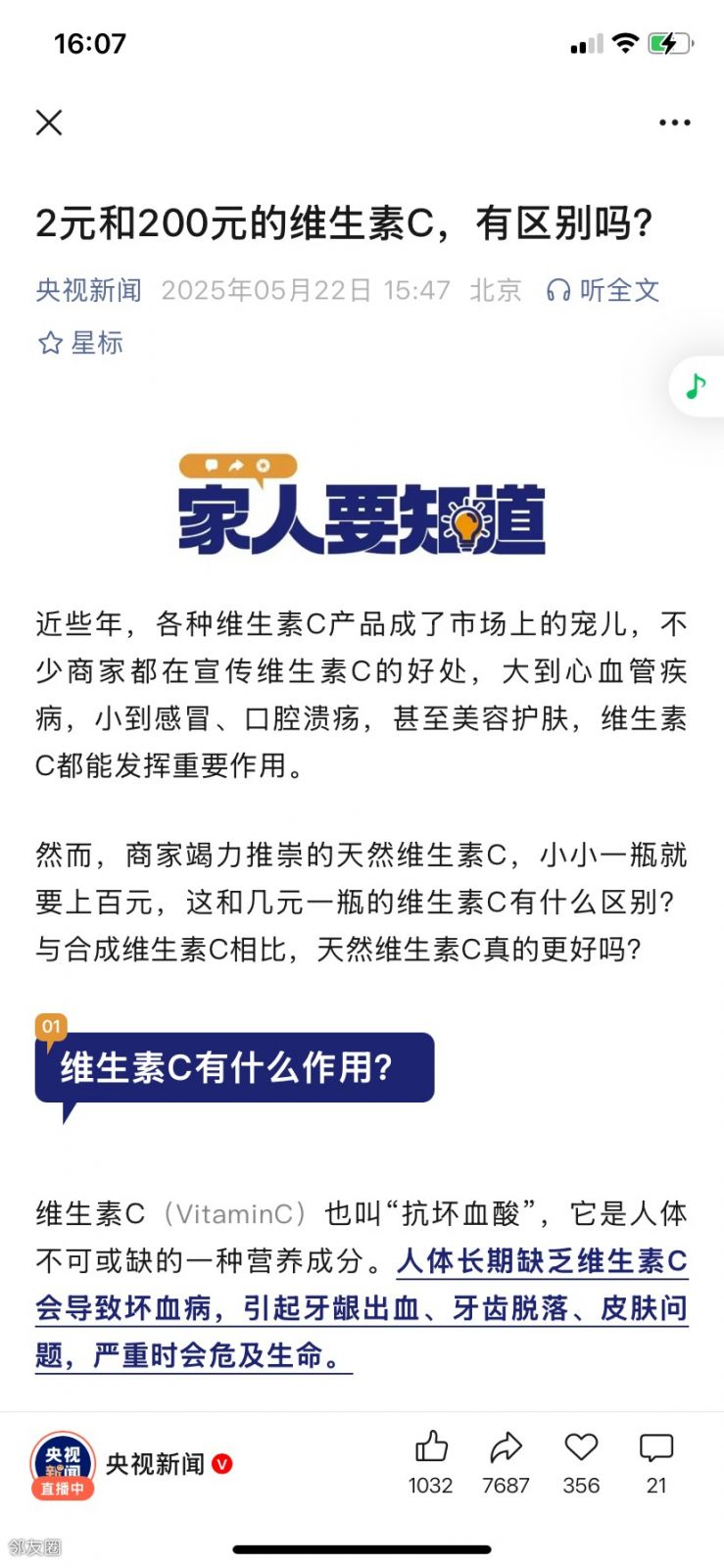724x1568 pixels.
Task: Close the article page
Action: click(x=49, y=122)
